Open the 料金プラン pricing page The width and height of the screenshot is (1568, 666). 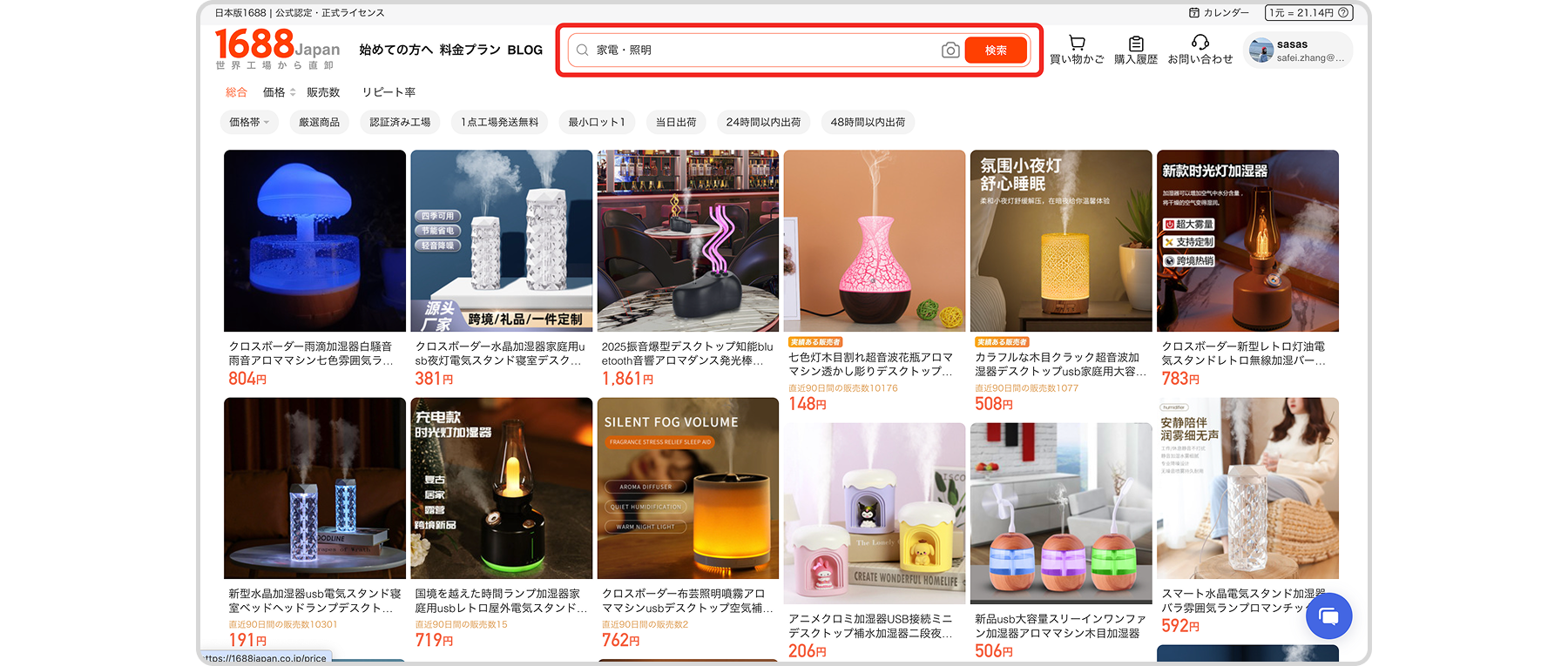(470, 50)
